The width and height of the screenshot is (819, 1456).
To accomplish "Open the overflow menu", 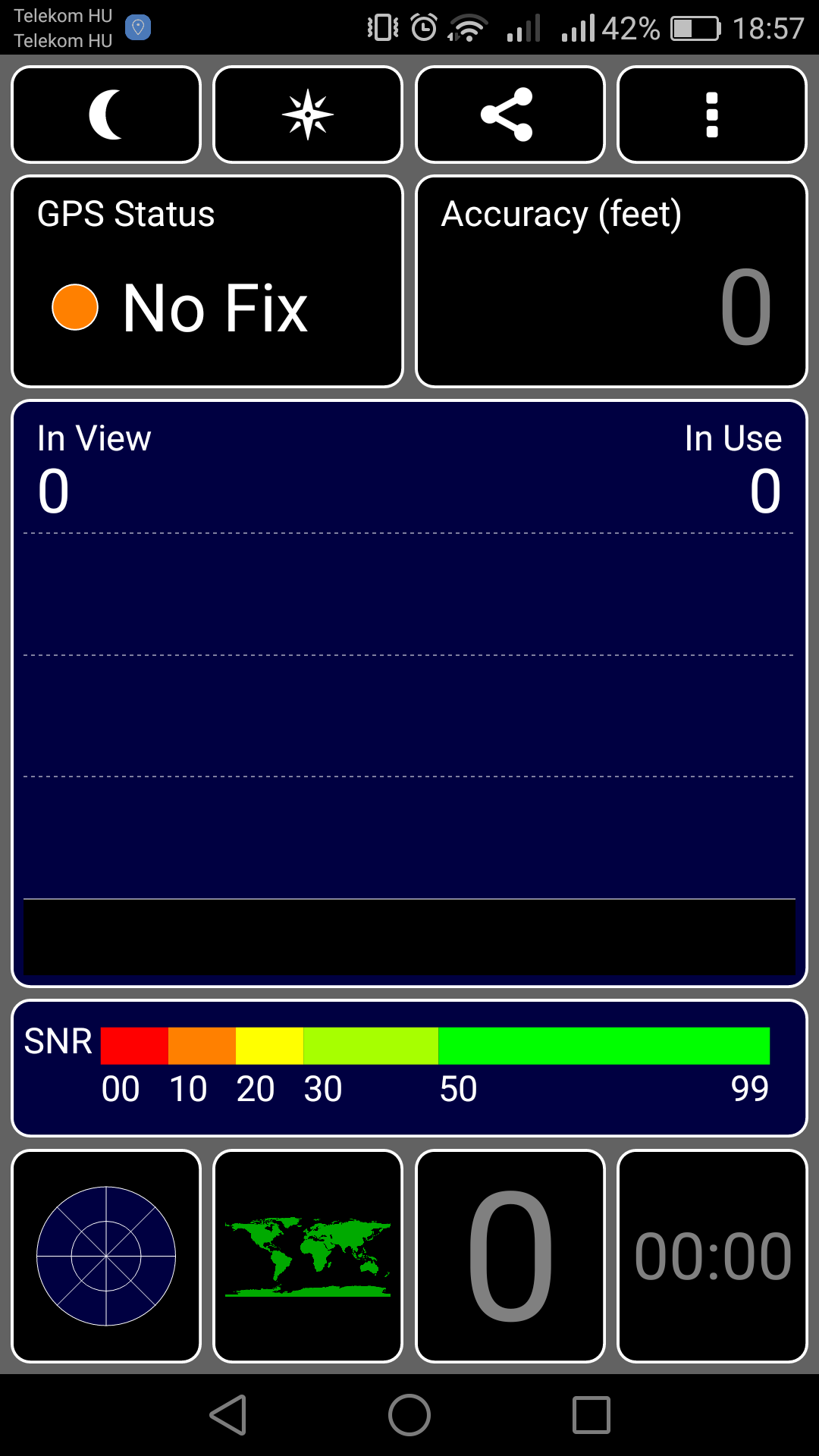I will click(712, 115).
